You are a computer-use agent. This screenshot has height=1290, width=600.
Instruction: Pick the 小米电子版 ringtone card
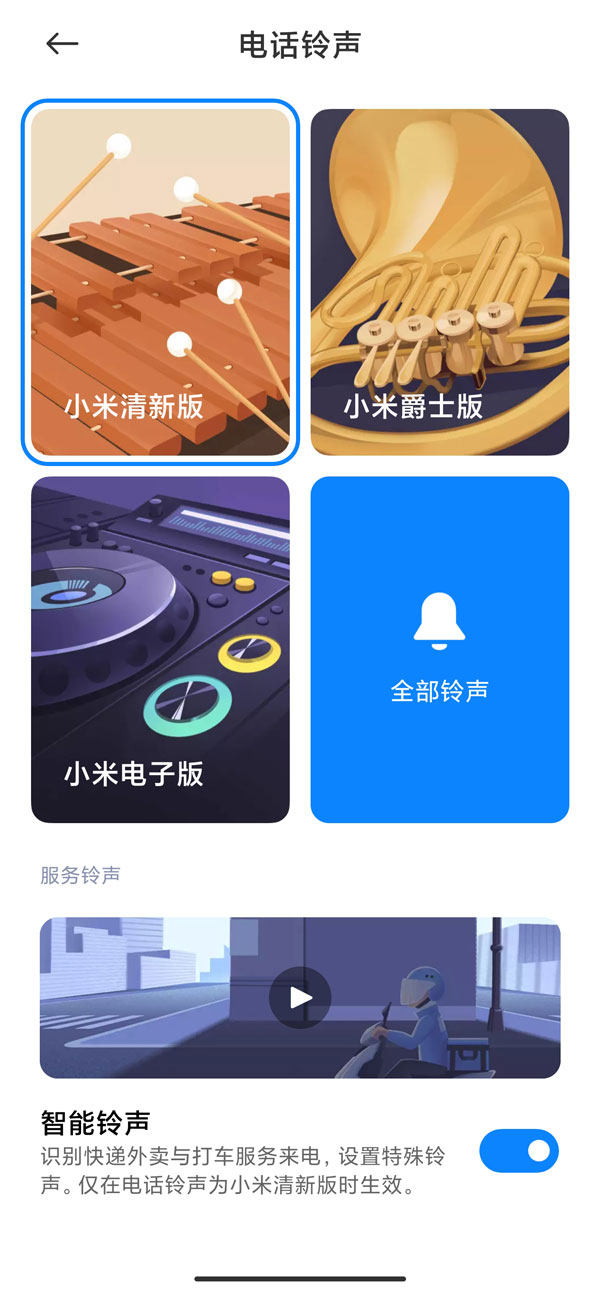point(160,650)
